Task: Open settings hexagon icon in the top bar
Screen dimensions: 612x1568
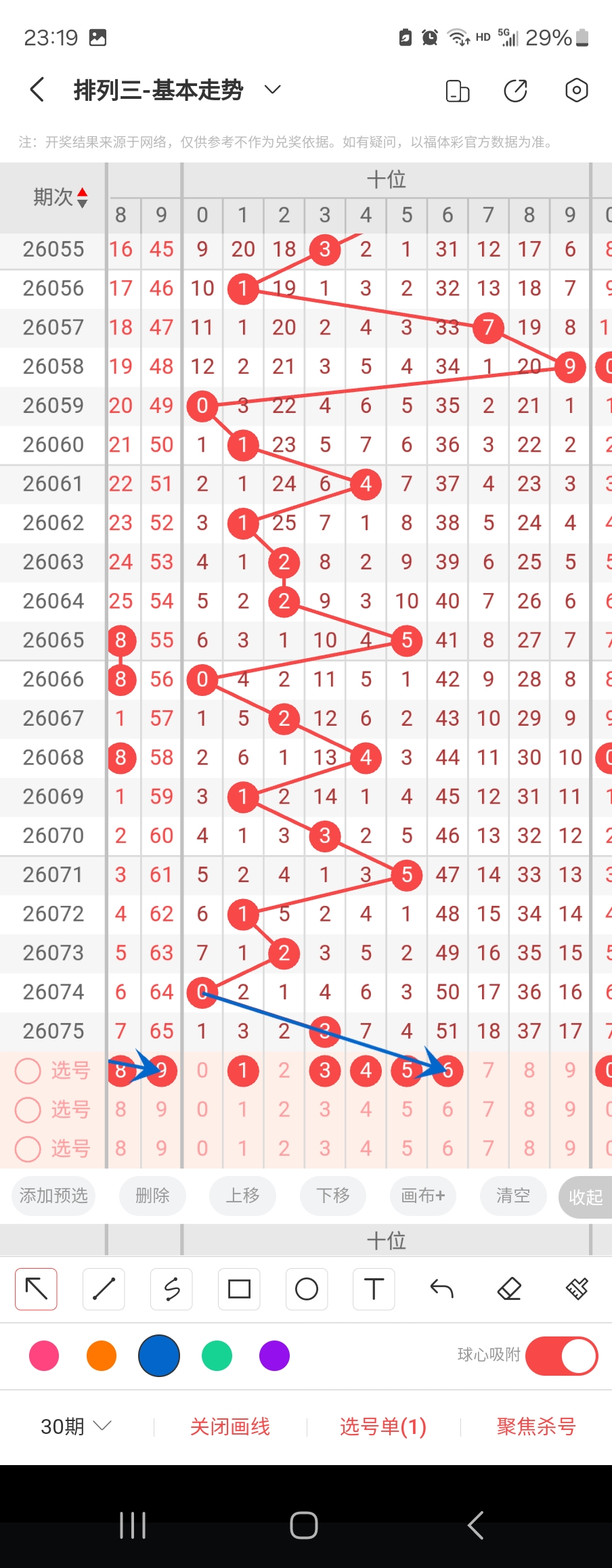Action: coord(576,90)
